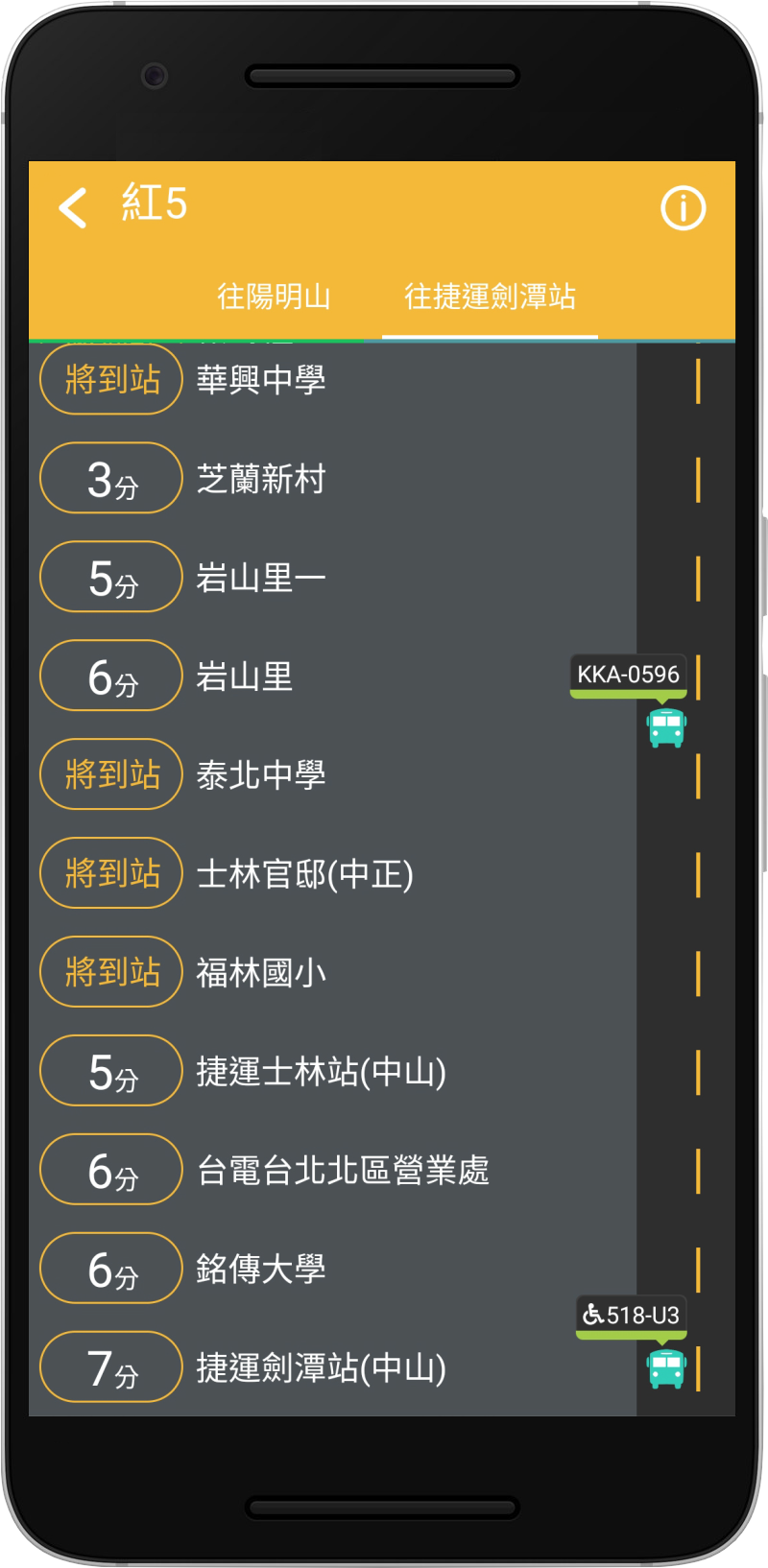This screenshot has height=1568, width=768.
Task: Choose the 捷運士林站(中山) stop
Action: click(x=332, y=1072)
